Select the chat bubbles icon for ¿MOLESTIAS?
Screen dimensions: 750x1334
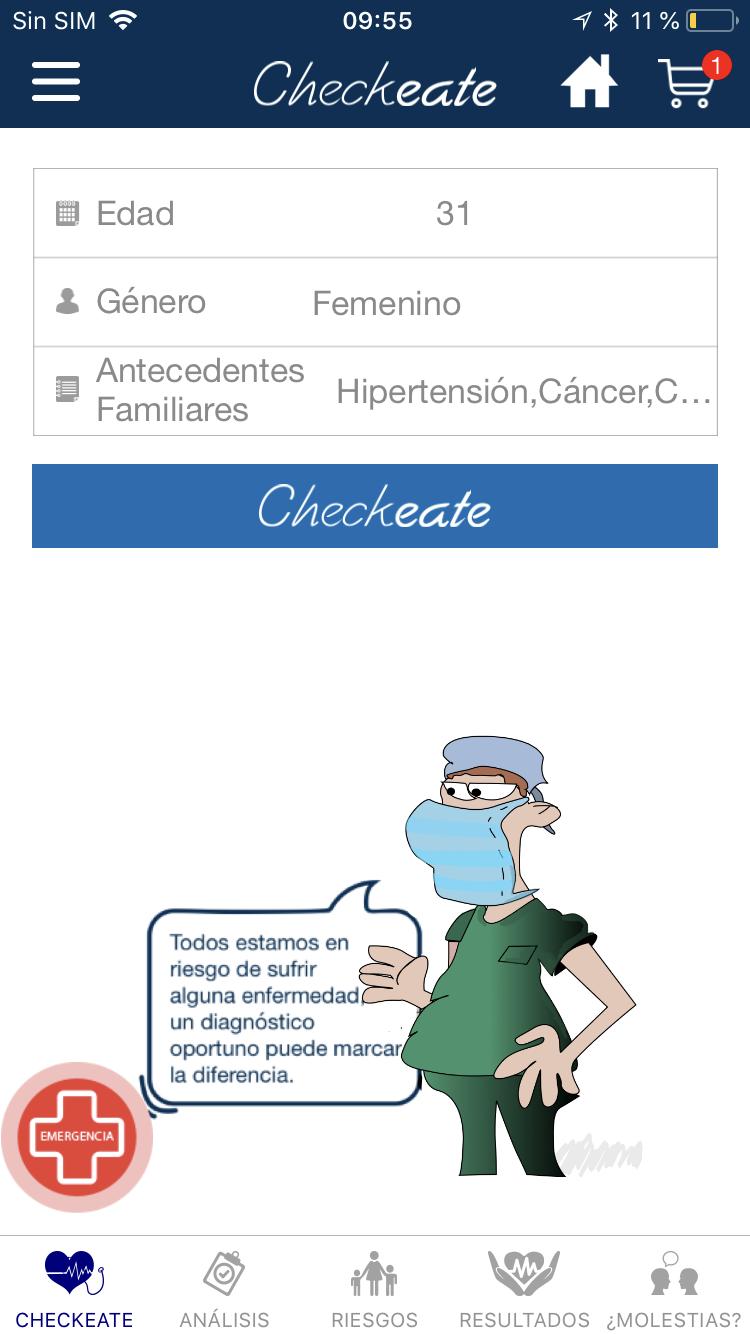(672, 1272)
